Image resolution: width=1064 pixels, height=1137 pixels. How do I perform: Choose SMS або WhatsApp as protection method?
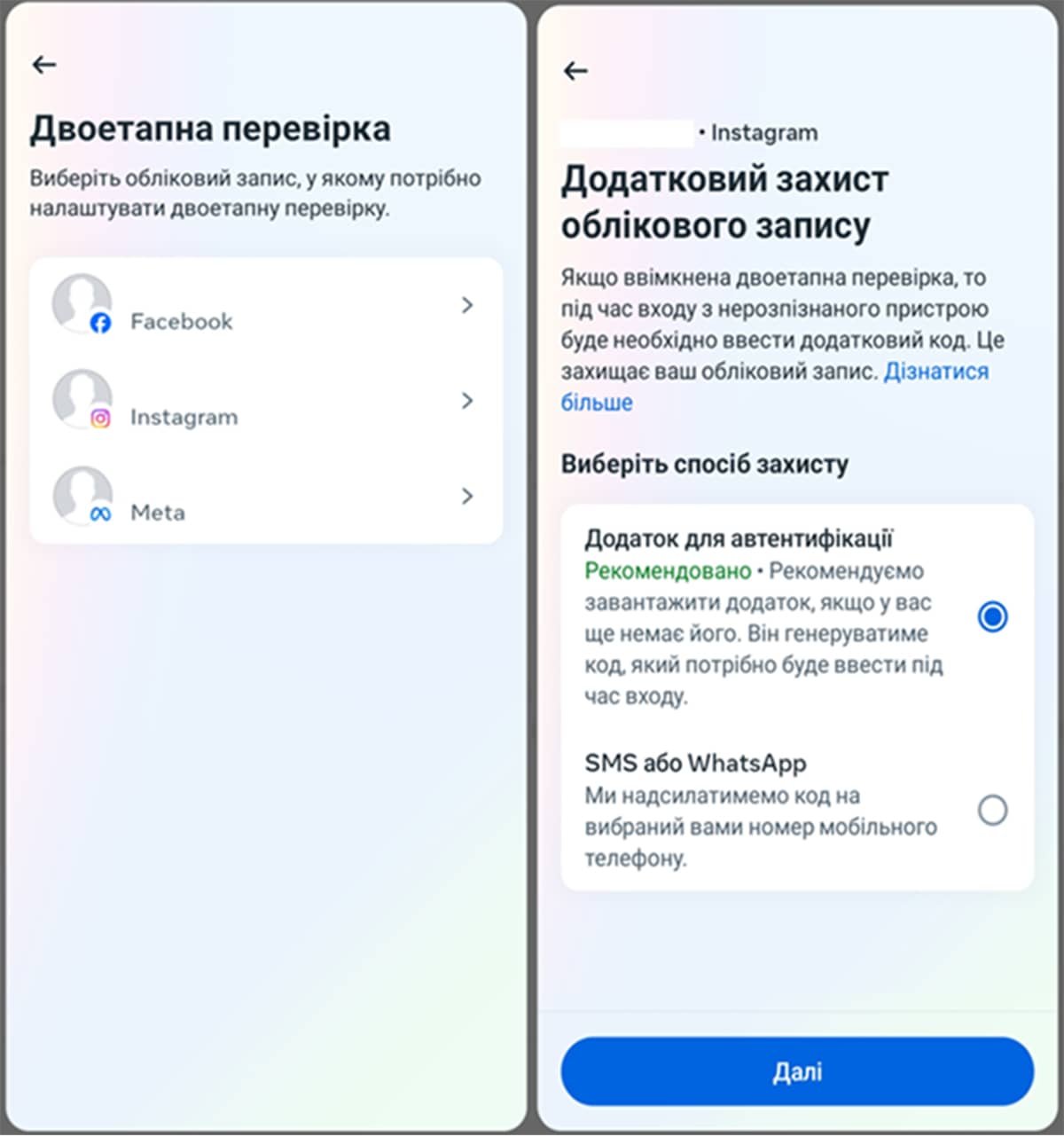(x=991, y=810)
